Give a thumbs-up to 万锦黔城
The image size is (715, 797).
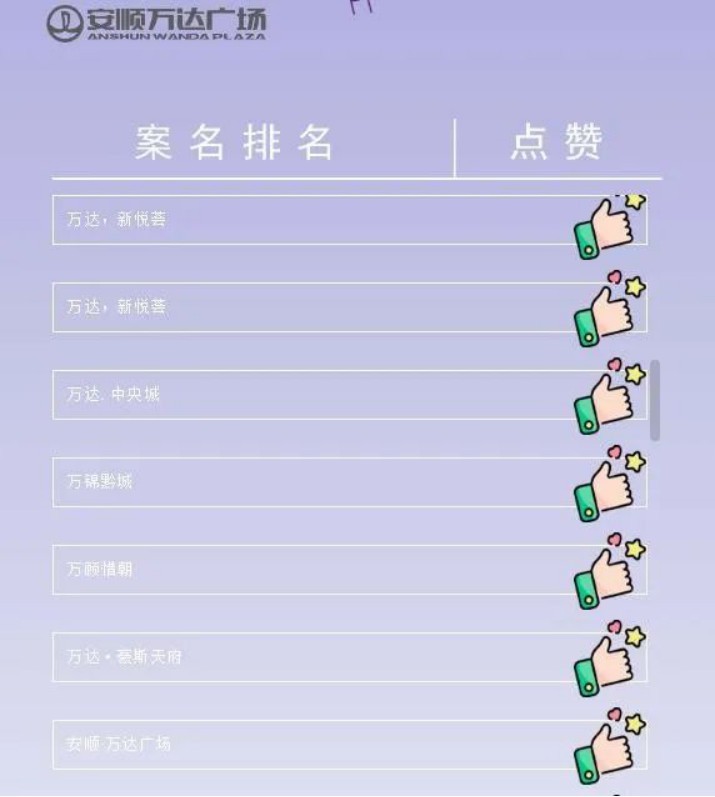(x=606, y=487)
